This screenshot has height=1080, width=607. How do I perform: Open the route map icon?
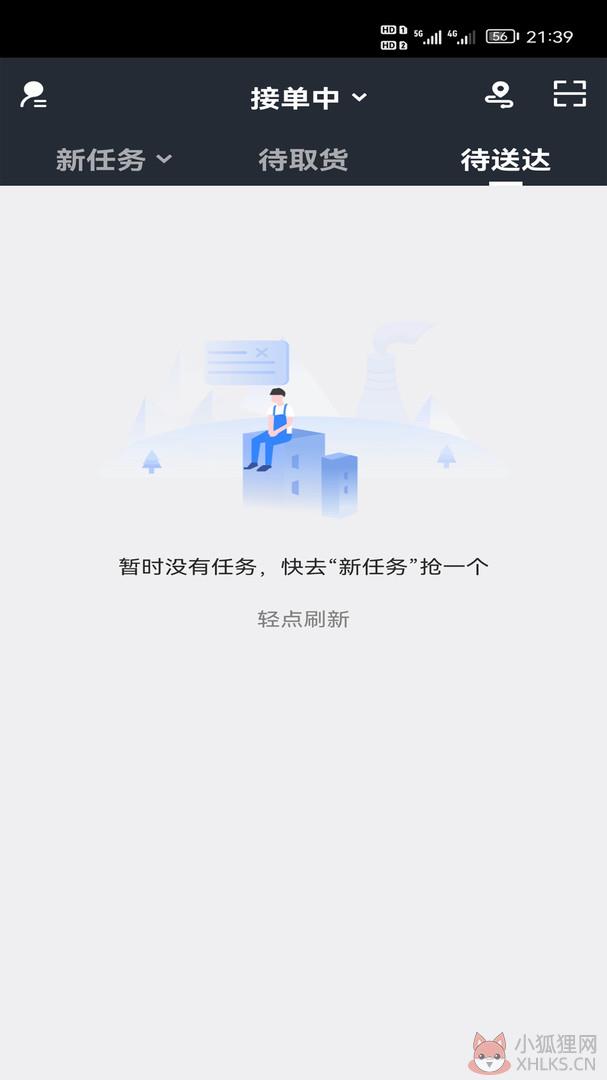coord(499,95)
